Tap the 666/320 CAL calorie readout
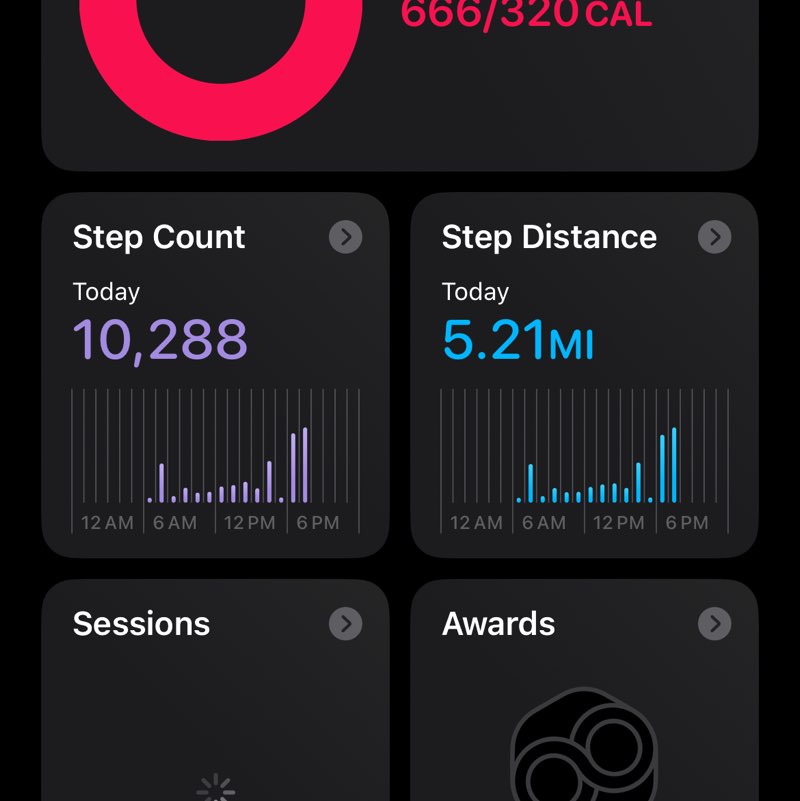Viewport: 800px width, 801px height. pos(525,14)
